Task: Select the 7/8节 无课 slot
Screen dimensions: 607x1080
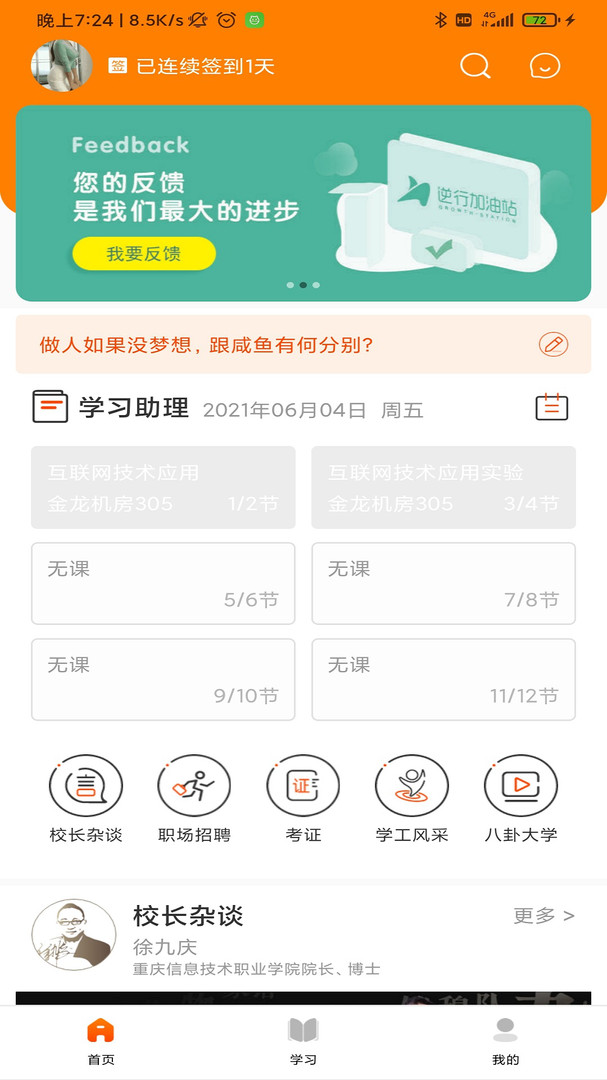Action: [x=443, y=583]
